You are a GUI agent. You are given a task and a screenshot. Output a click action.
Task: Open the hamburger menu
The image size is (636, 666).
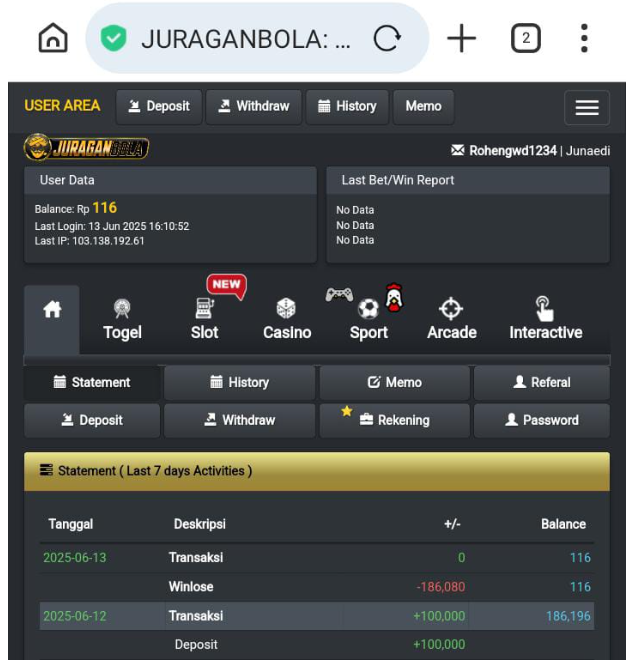(587, 108)
